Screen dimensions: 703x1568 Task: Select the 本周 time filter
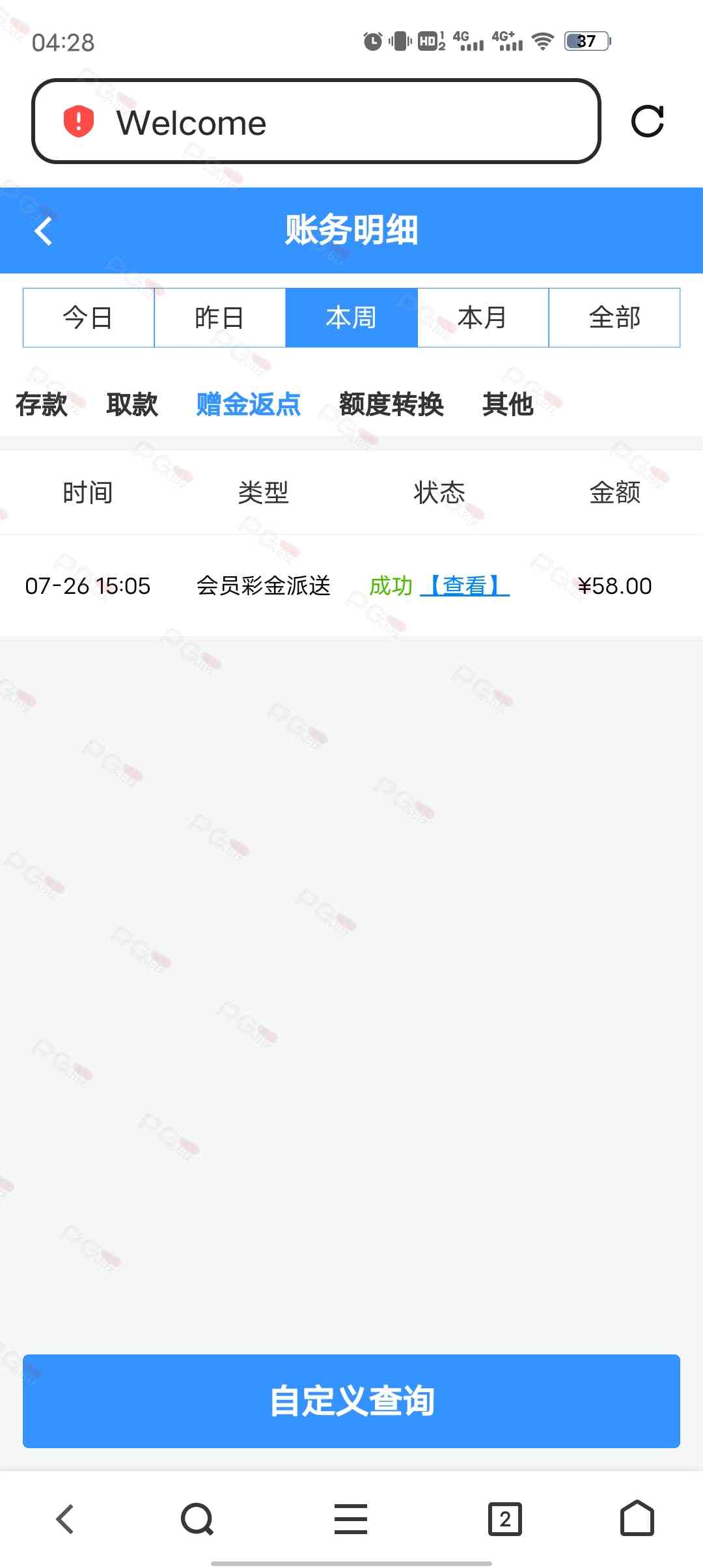coord(351,318)
